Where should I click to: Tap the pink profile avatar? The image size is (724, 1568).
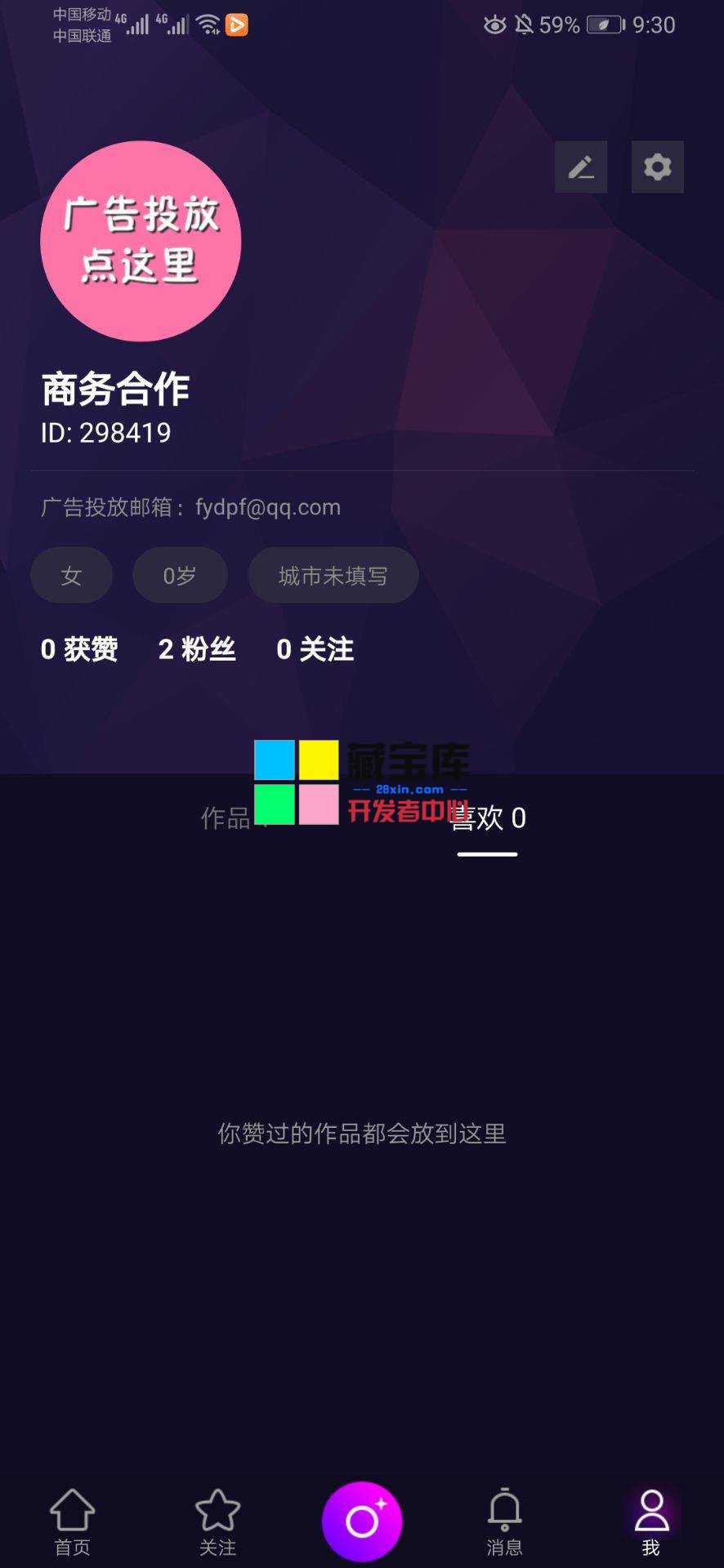[x=141, y=242]
